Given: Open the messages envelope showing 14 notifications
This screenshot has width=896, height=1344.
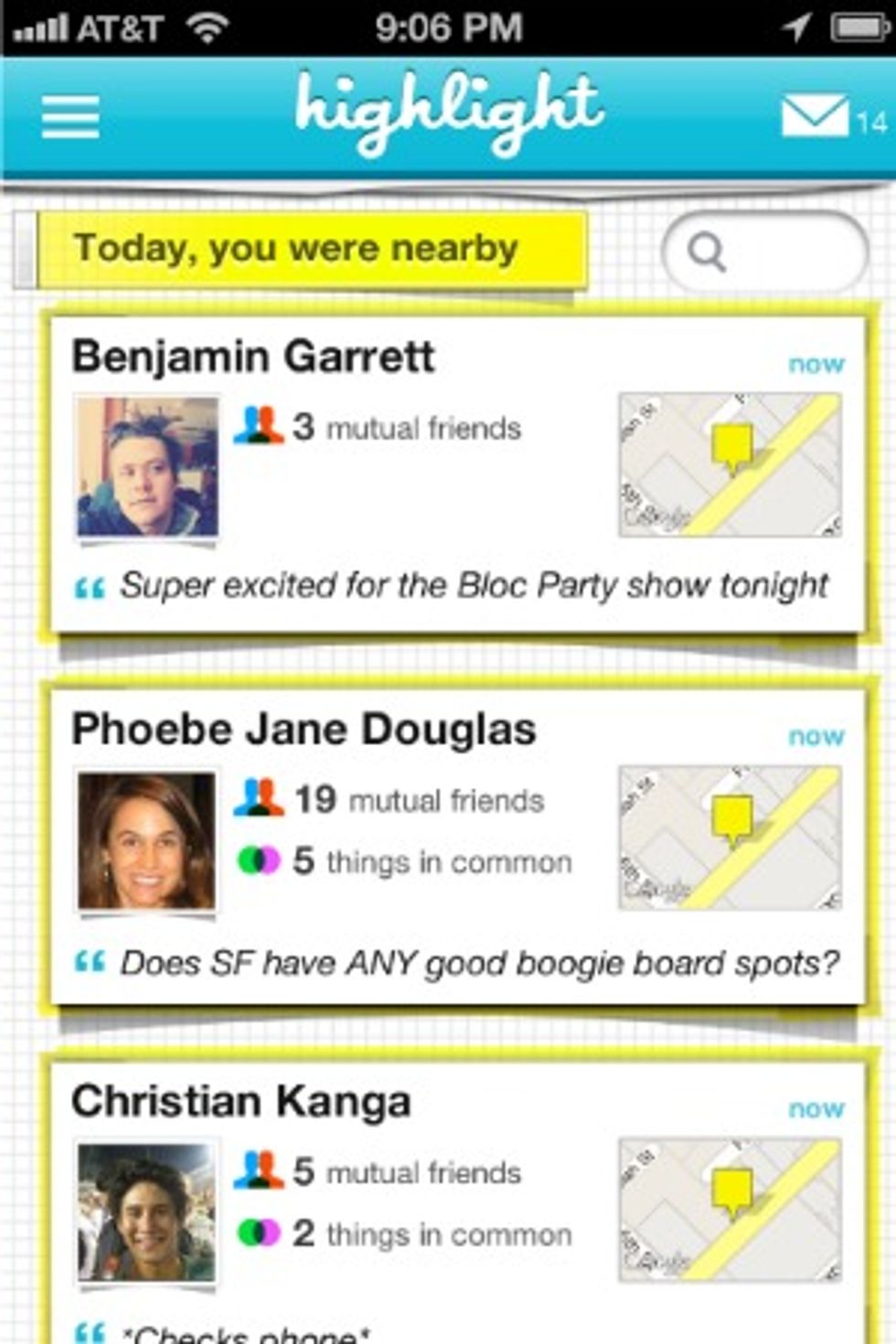Looking at the screenshot, I should [814, 116].
